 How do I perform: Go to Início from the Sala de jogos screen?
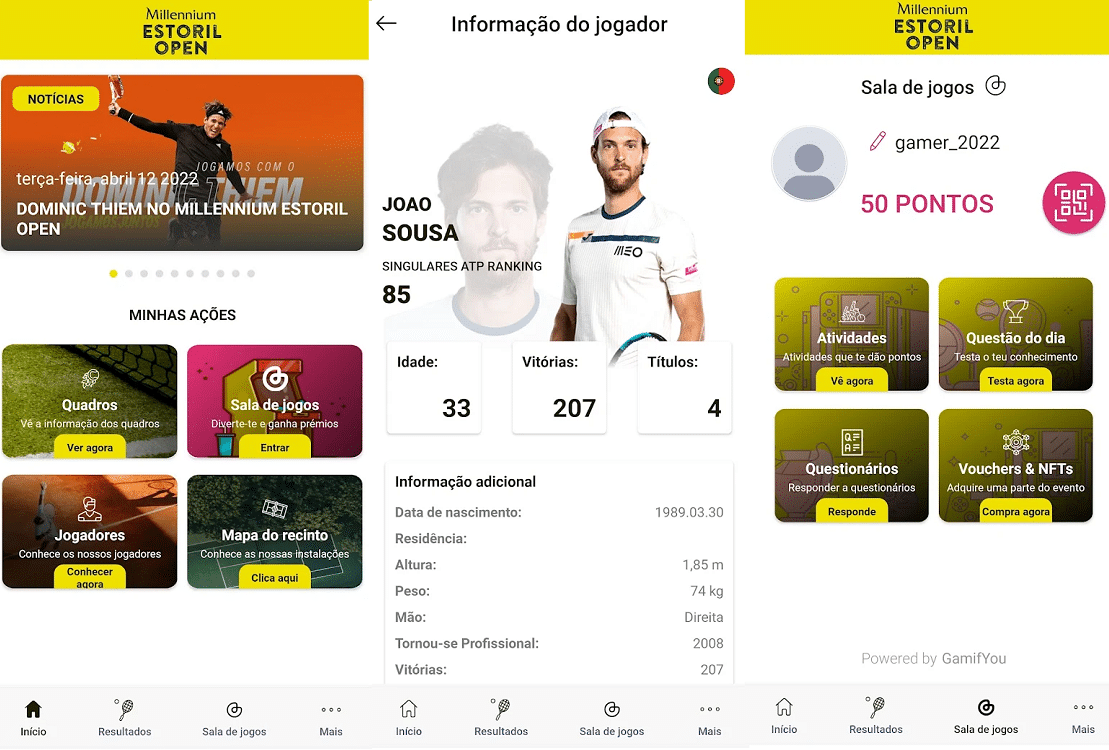(x=784, y=716)
